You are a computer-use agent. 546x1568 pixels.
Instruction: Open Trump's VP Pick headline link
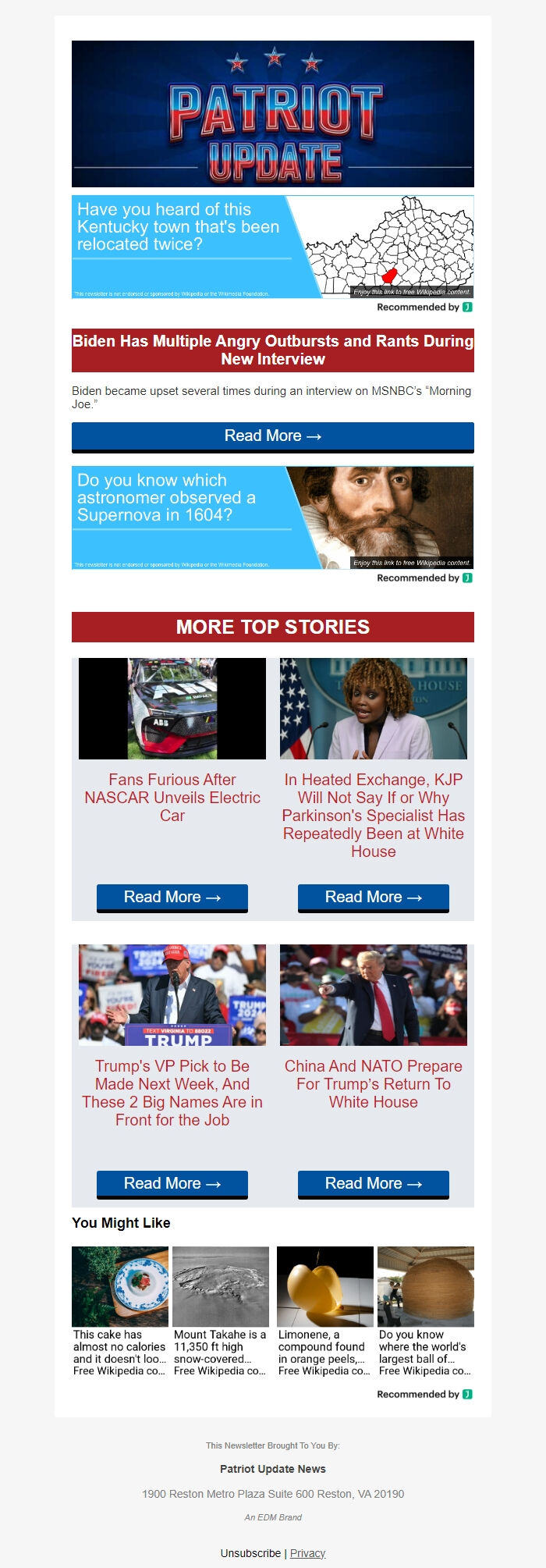tap(172, 1093)
